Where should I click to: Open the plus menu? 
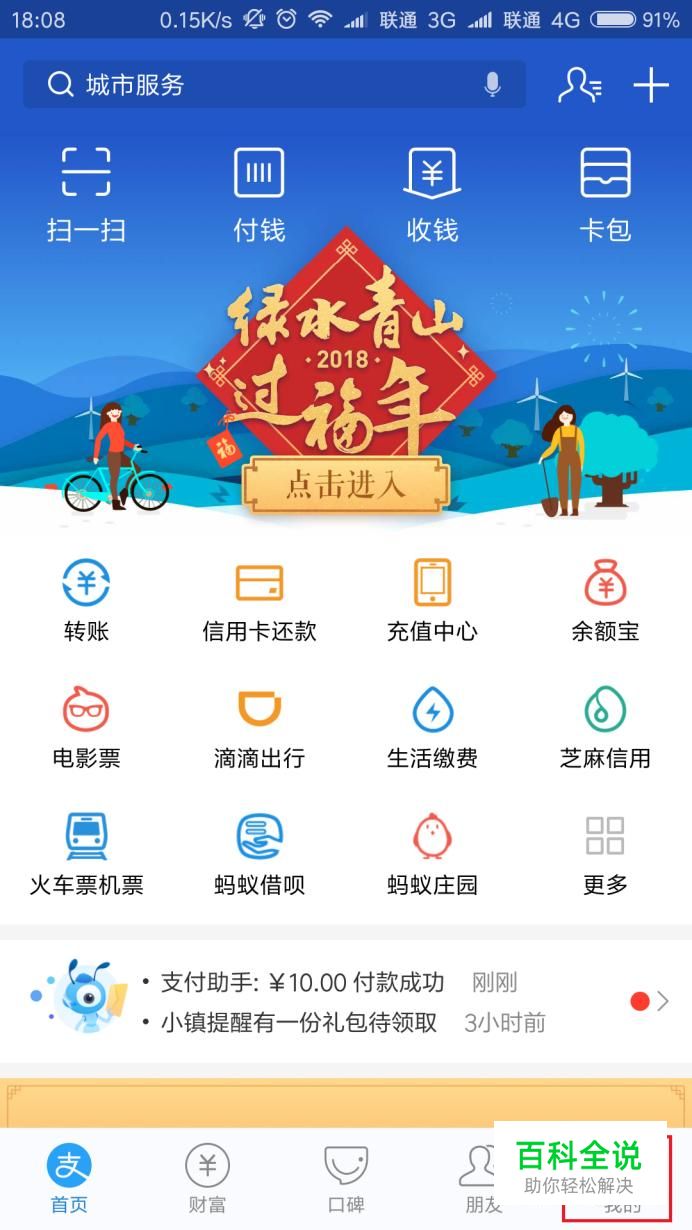click(x=651, y=86)
